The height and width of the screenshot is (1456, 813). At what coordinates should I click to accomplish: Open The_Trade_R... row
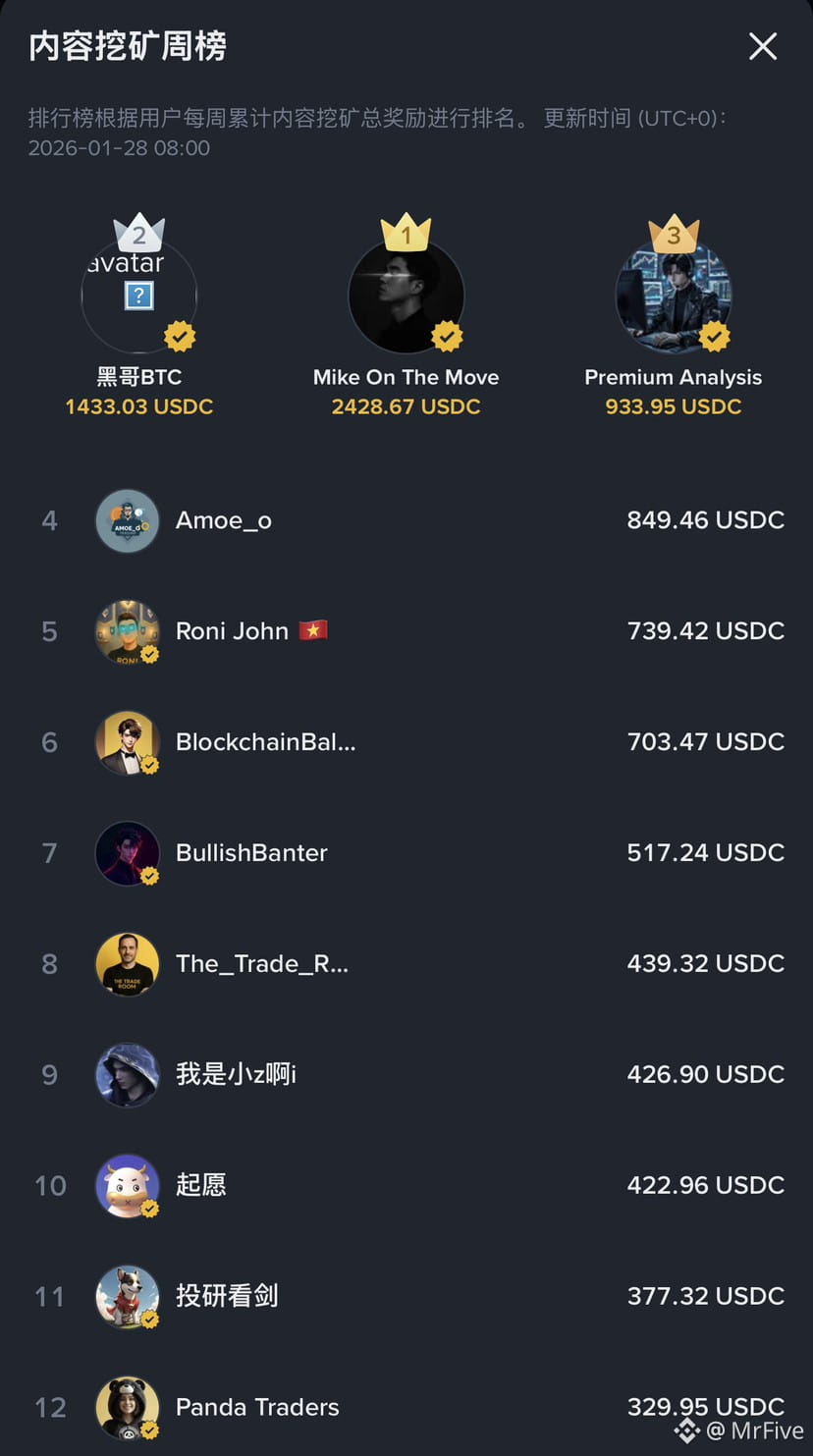click(406, 964)
